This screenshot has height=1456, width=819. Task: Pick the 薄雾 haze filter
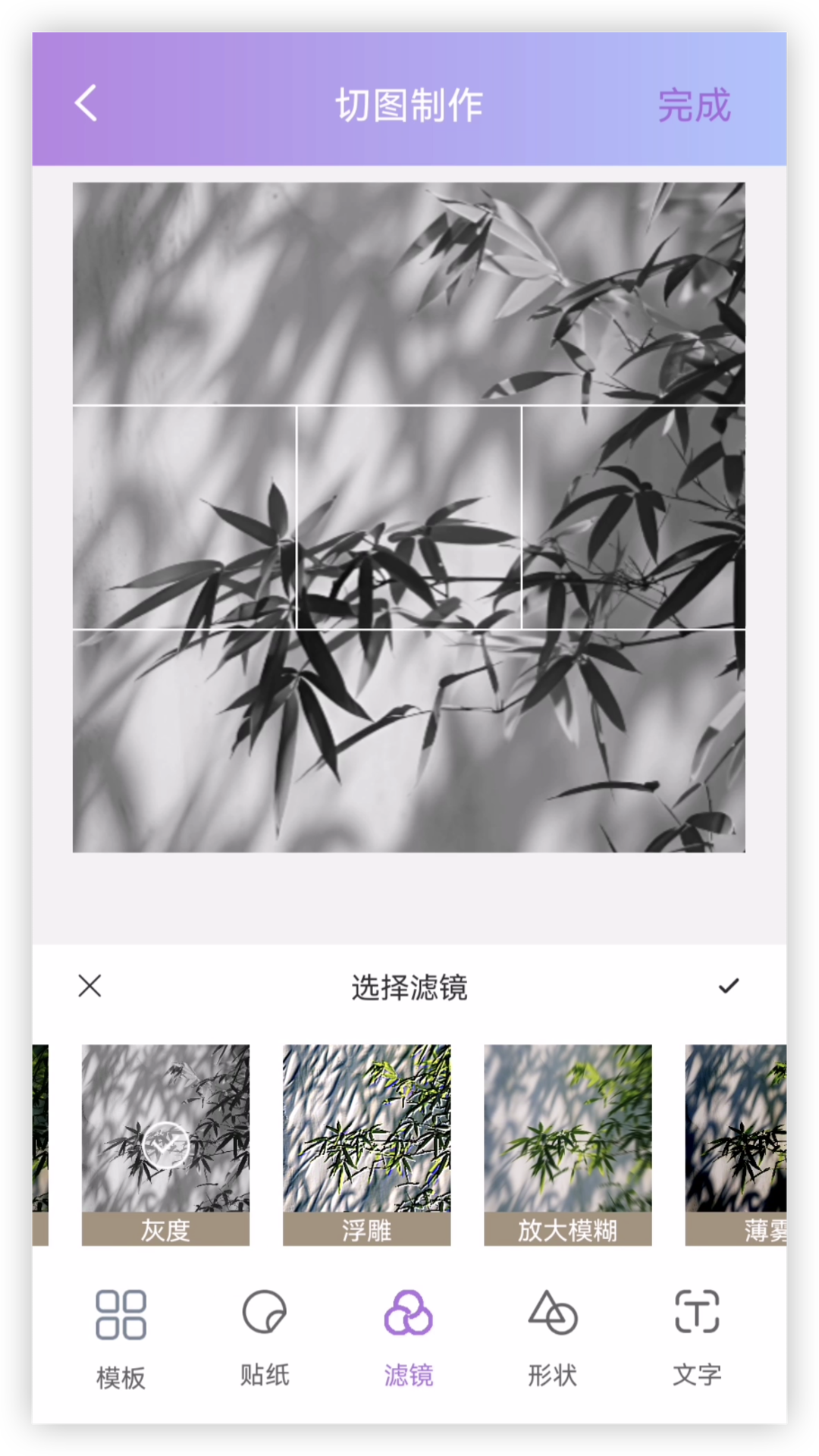(737, 1144)
